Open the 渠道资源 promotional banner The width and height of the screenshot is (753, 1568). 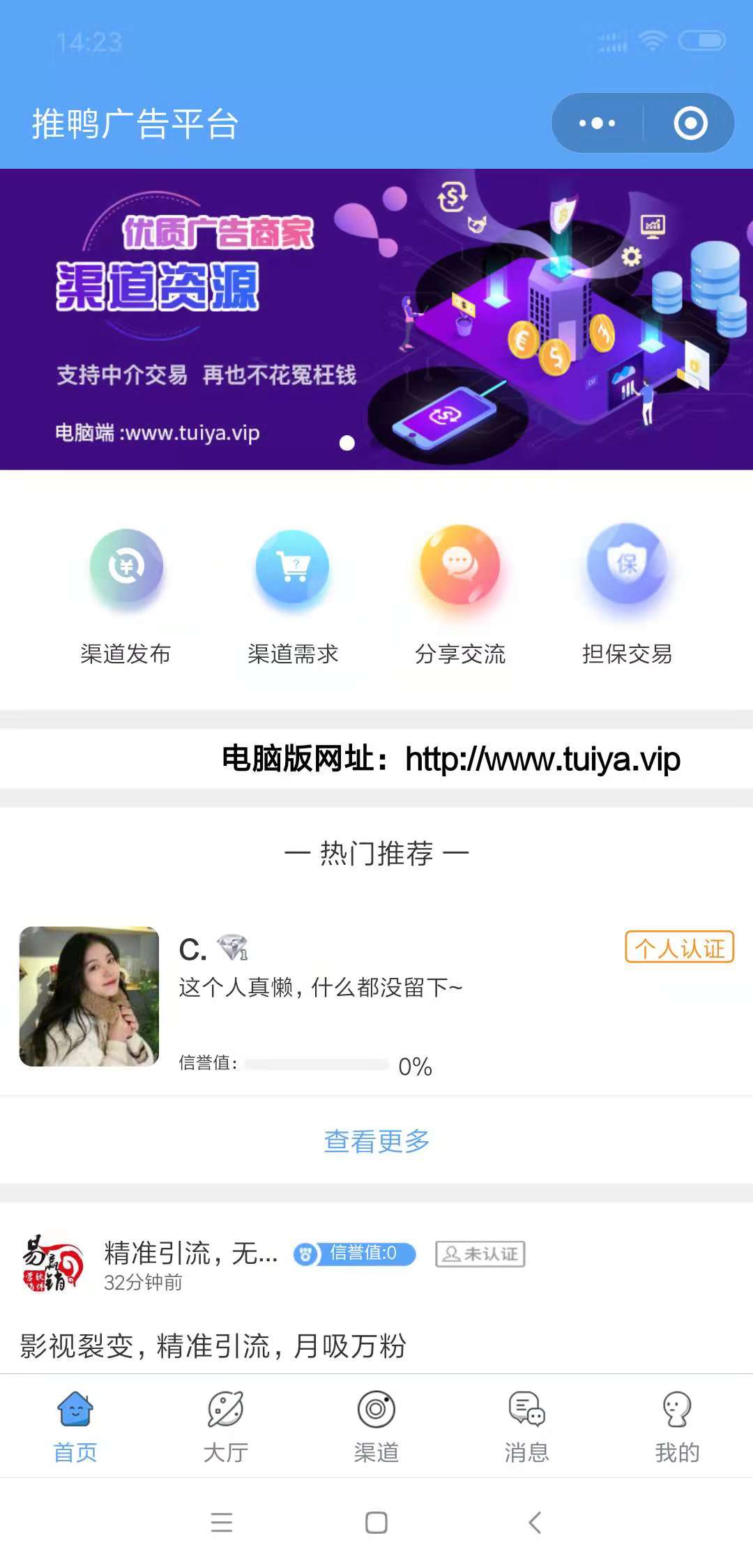pyautogui.click(x=376, y=319)
